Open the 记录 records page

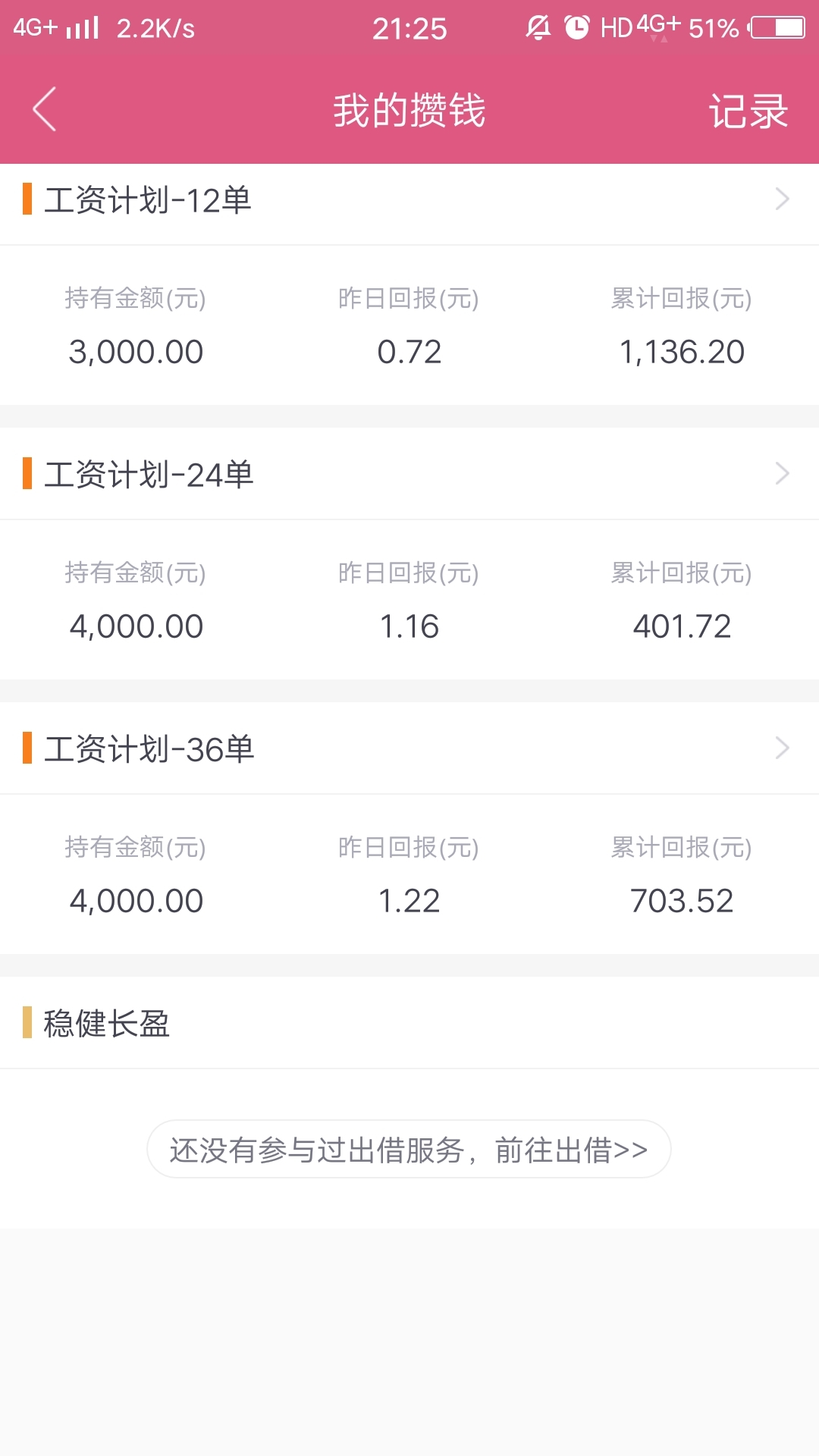(748, 111)
